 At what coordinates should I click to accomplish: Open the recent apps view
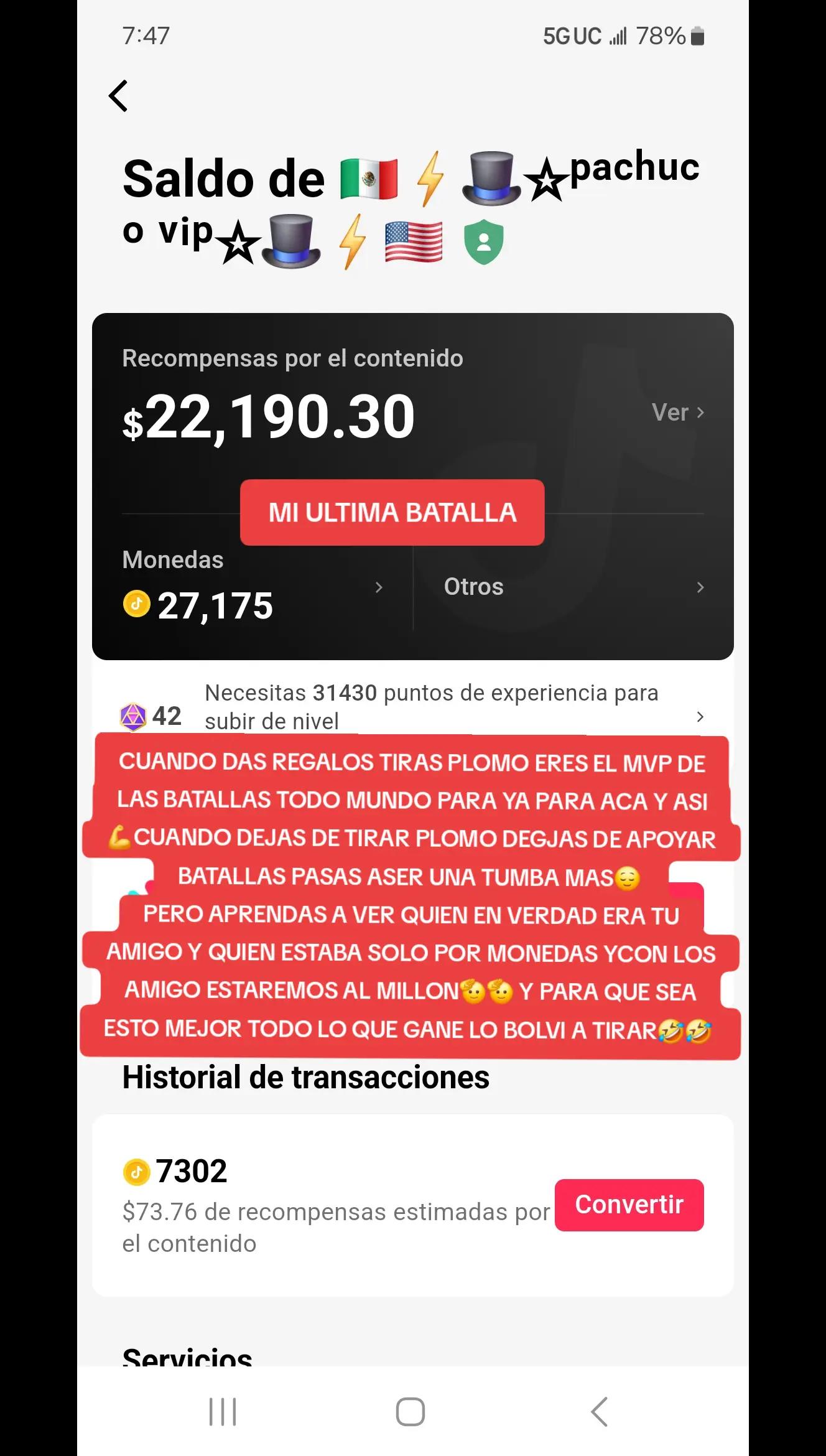click(x=223, y=1411)
